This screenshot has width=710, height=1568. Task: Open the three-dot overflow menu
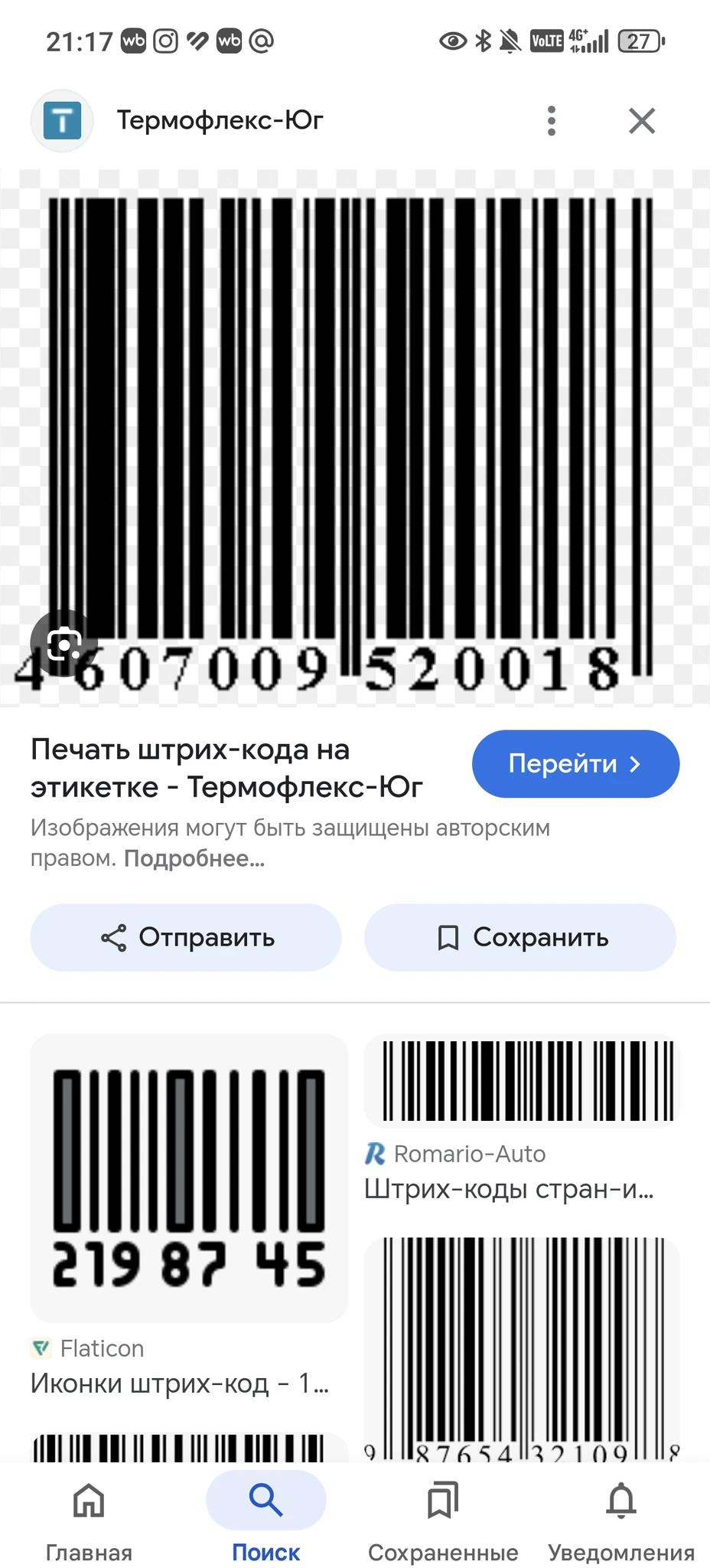552,121
